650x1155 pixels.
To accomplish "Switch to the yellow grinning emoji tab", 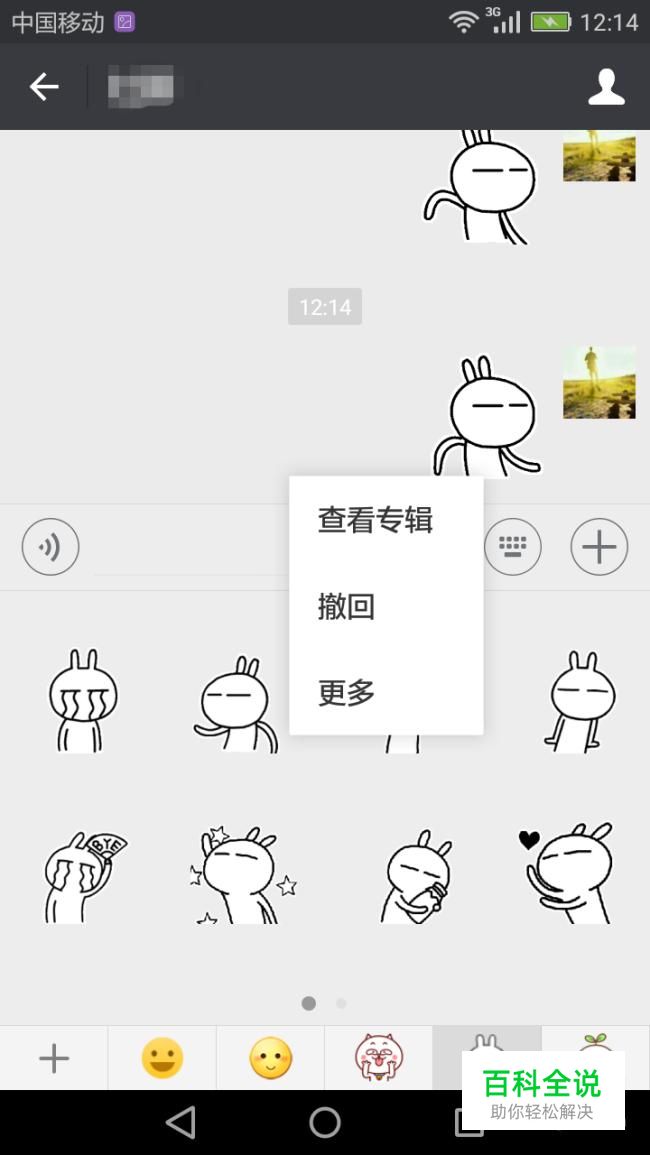I will click(x=162, y=1058).
